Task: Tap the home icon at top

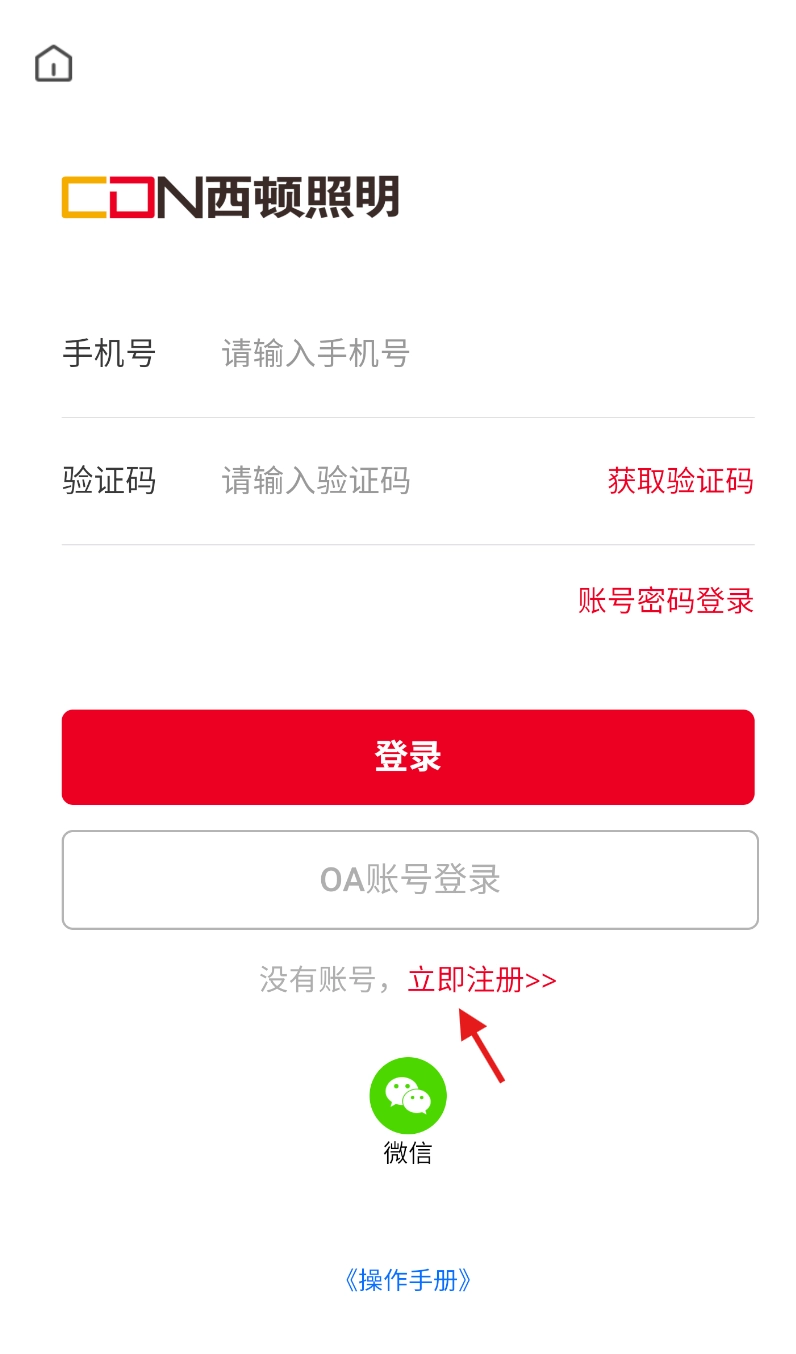Action: [54, 64]
